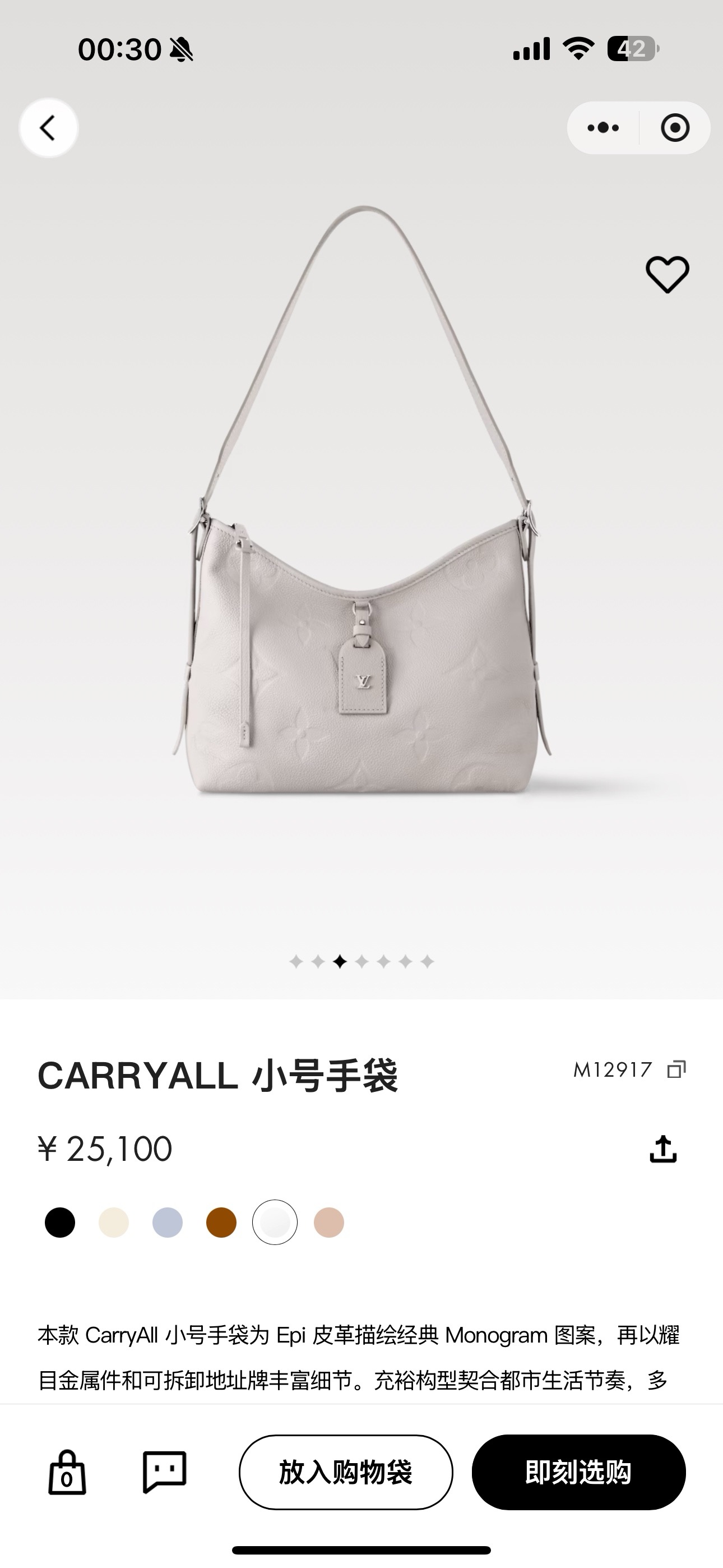Tap the back arrow to return
Viewport: 723px width, 1568px height.
click(x=49, y=127)
